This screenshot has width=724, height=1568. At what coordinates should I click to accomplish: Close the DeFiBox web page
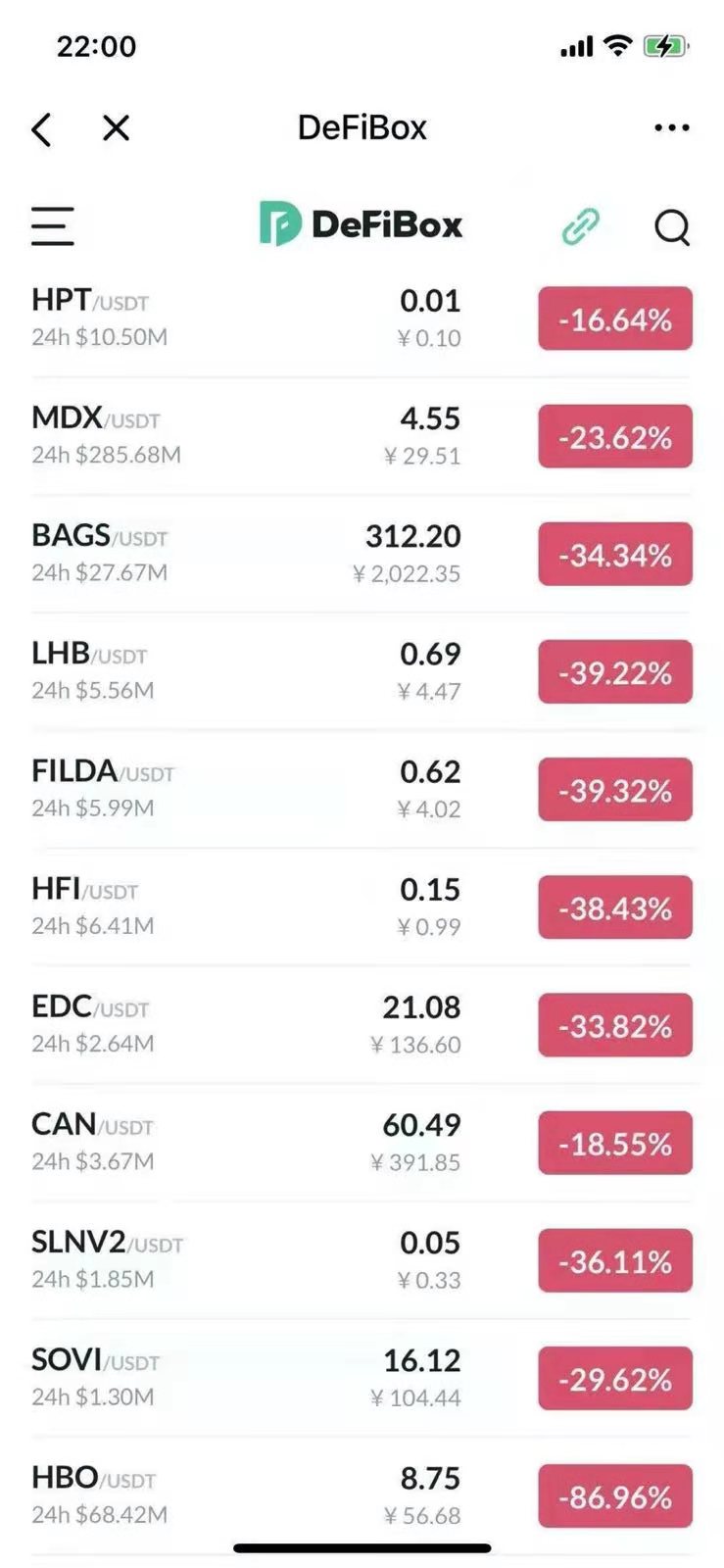pyautogui.click(x=116, y=127)
